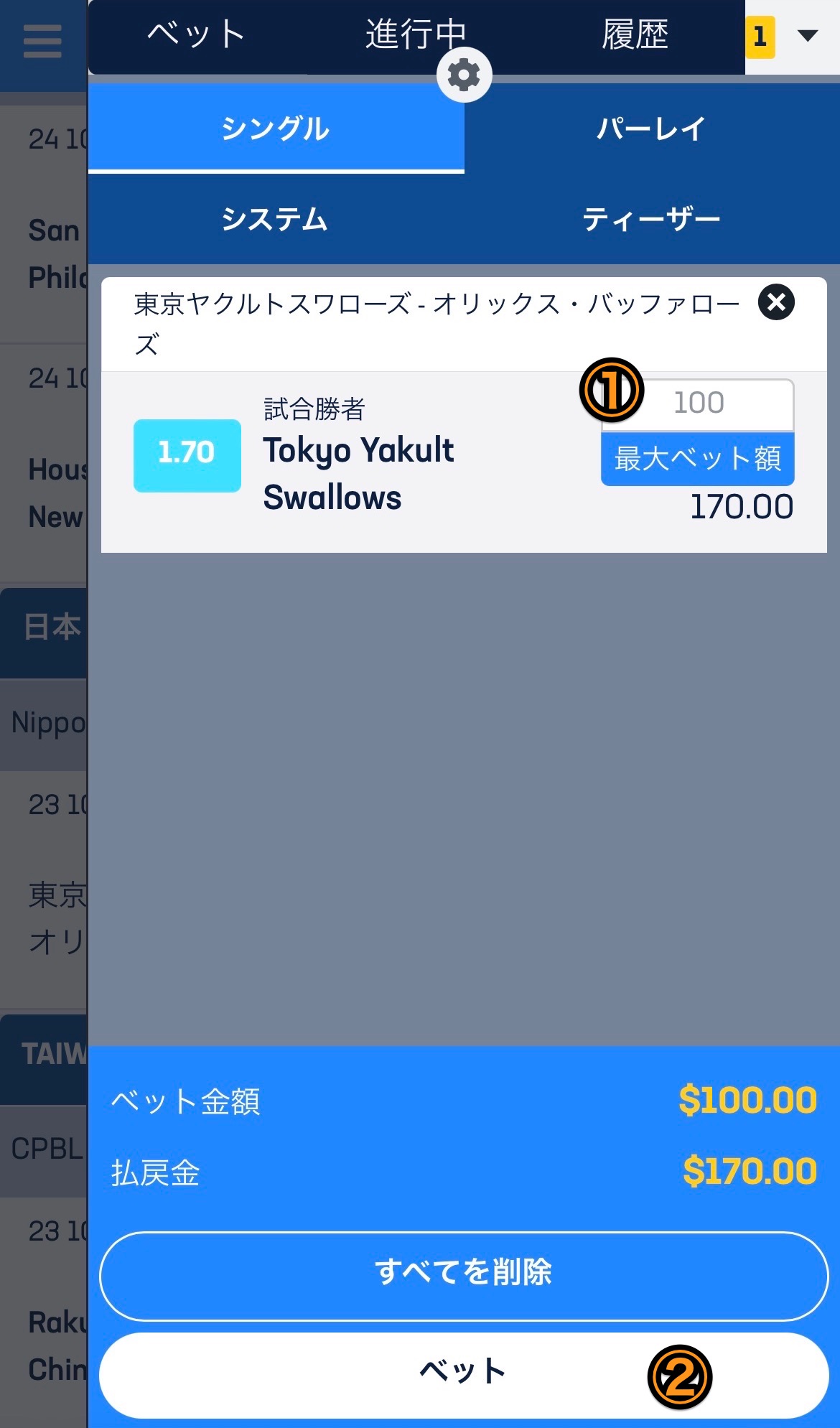
Task: Select the ティーザー bet type
Action: click(652, 219)
